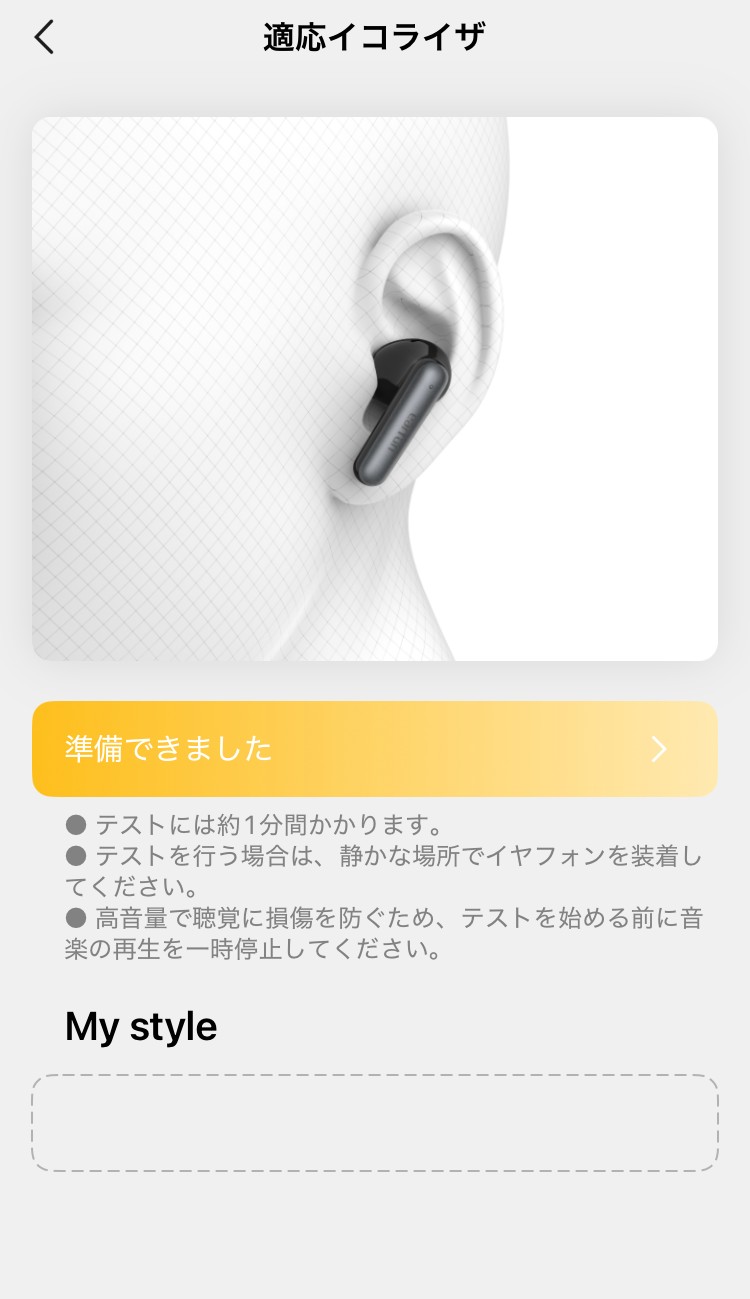Select the 適応イコライザ screen title

coord(374,34)
